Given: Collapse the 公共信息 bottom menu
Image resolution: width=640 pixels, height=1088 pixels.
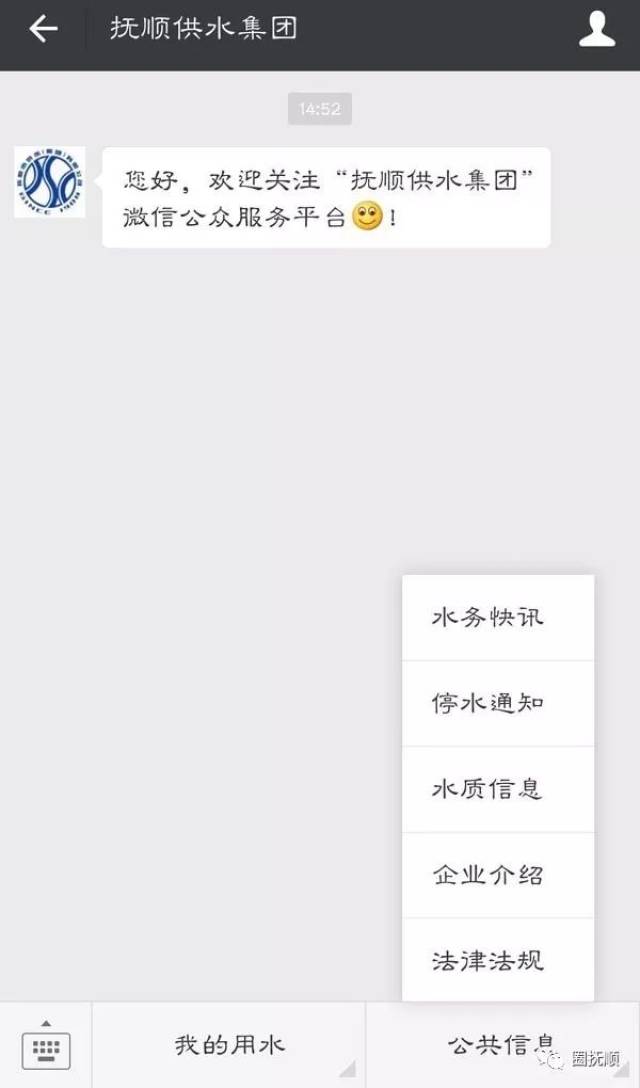Looking at the screenshot, I should pos(500,1046).
